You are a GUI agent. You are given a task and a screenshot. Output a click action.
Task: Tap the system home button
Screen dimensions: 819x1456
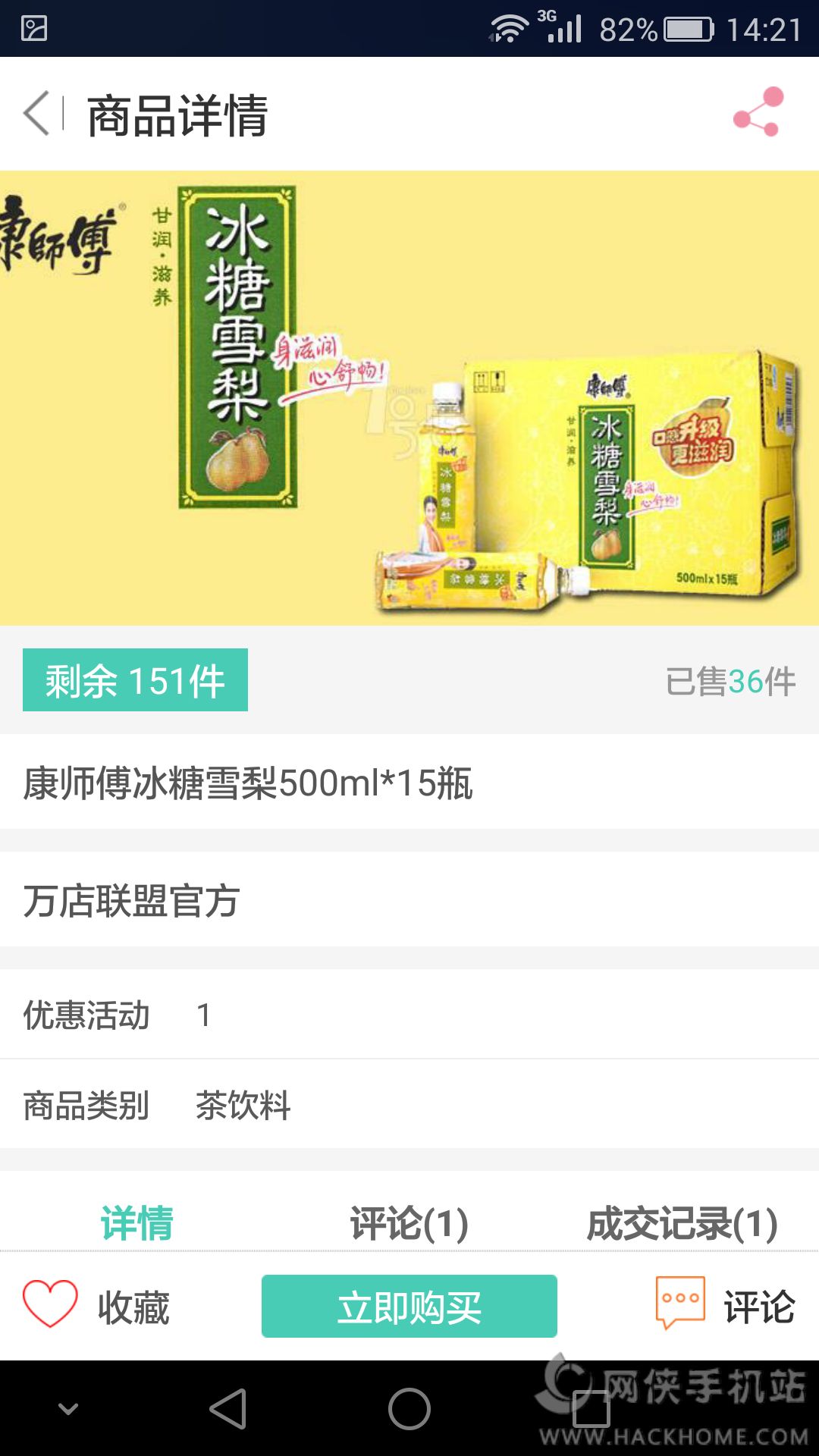click(409, 1409)
